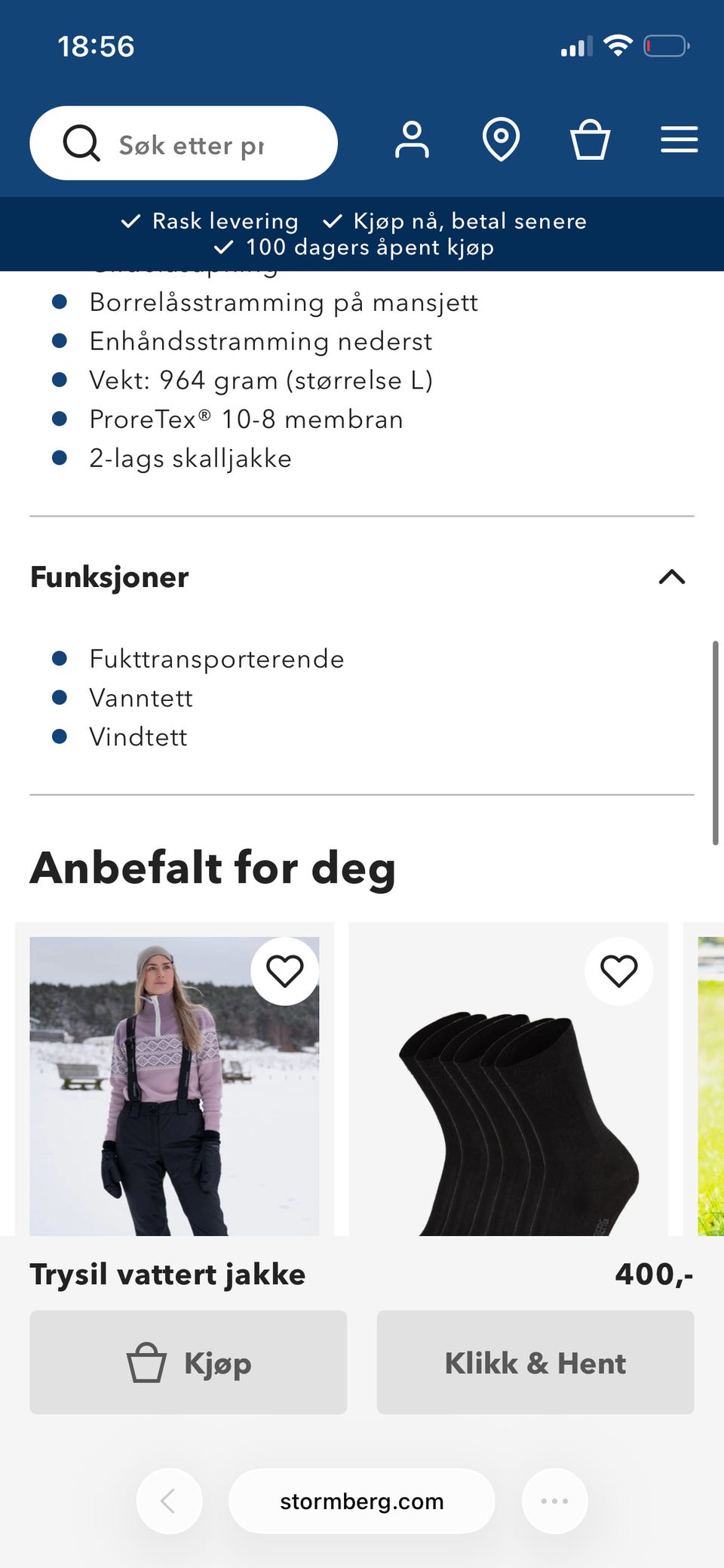Tap the basket icon inside the Kjøp button
This screenshot has height=1568, width=724.
point(148,1363)
